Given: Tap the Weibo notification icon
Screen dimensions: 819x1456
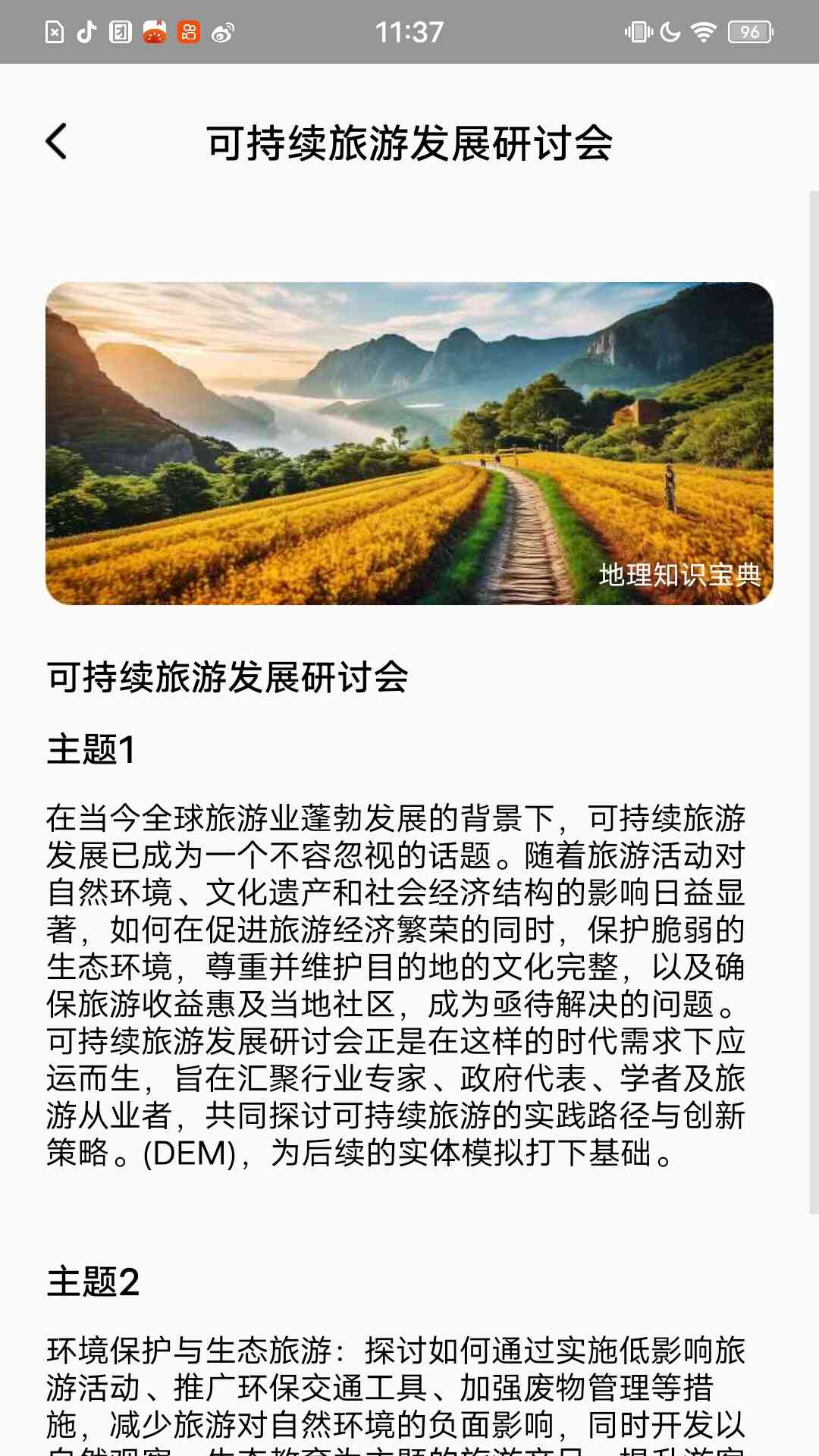Looking at the screenshot, I should [x=221, y=32].
